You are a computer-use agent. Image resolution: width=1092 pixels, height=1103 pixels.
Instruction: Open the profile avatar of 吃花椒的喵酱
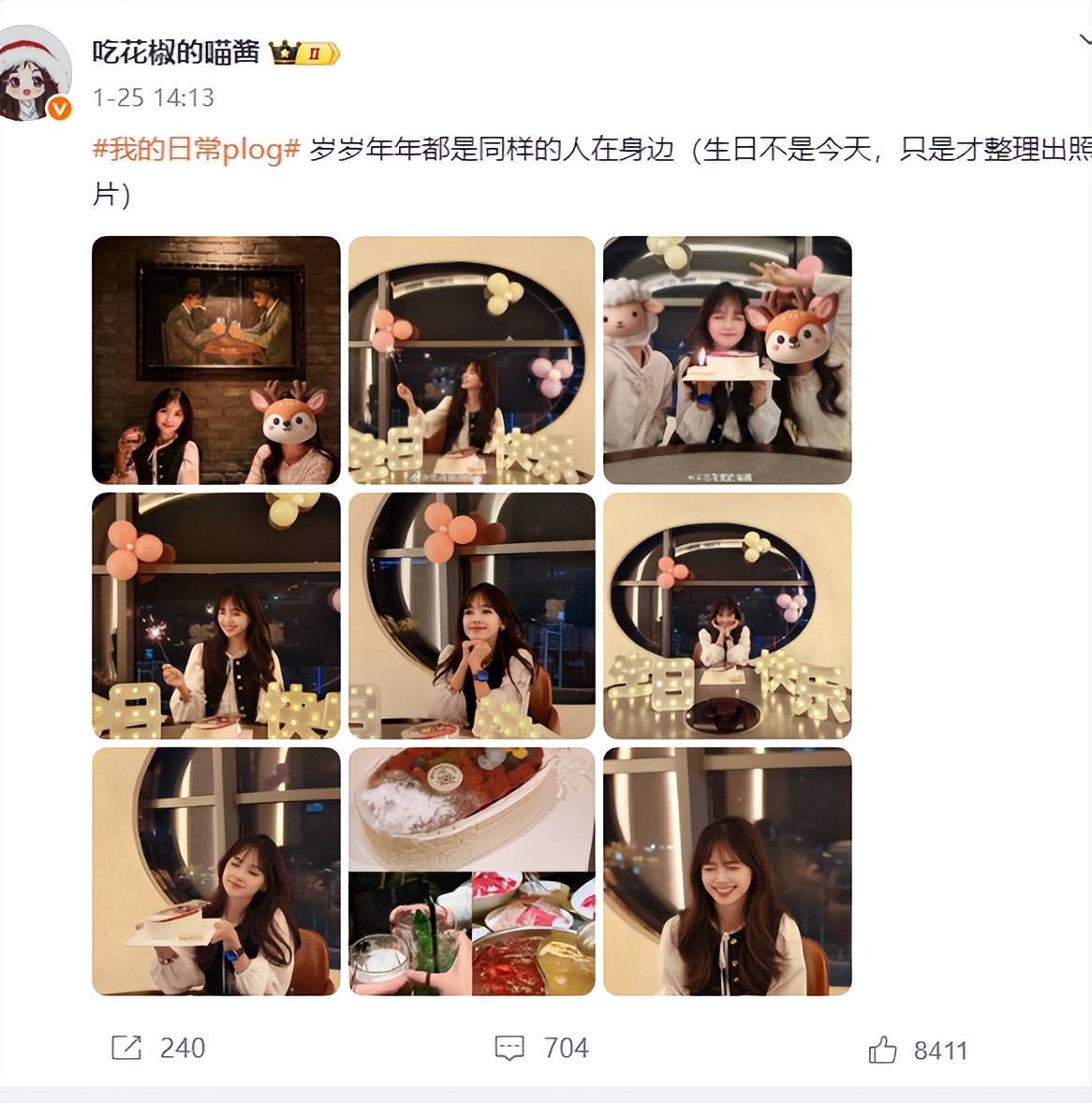click(36, 75)
